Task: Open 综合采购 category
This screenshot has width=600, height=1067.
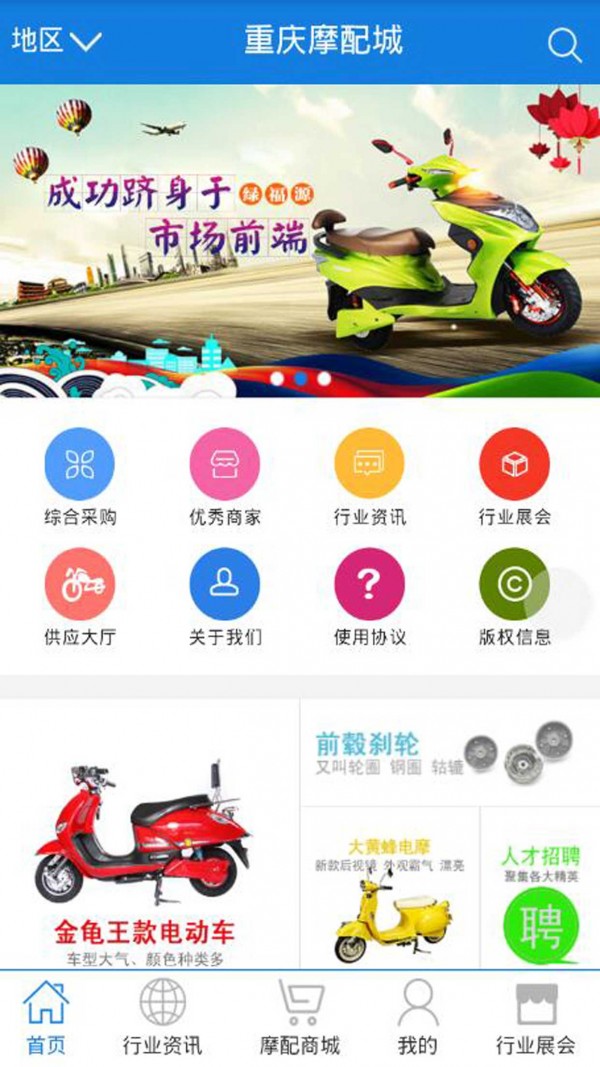Action: (80, 477)
